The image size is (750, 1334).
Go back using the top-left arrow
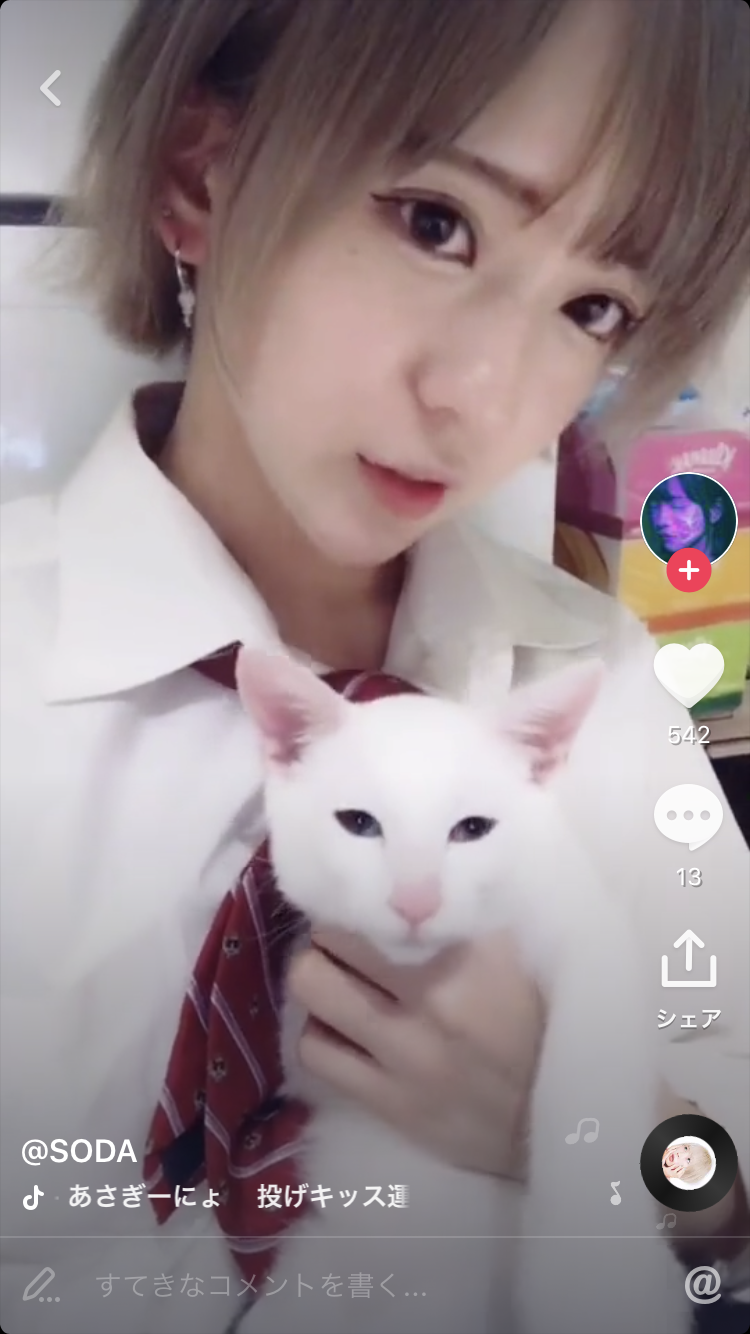click(50, 88)
